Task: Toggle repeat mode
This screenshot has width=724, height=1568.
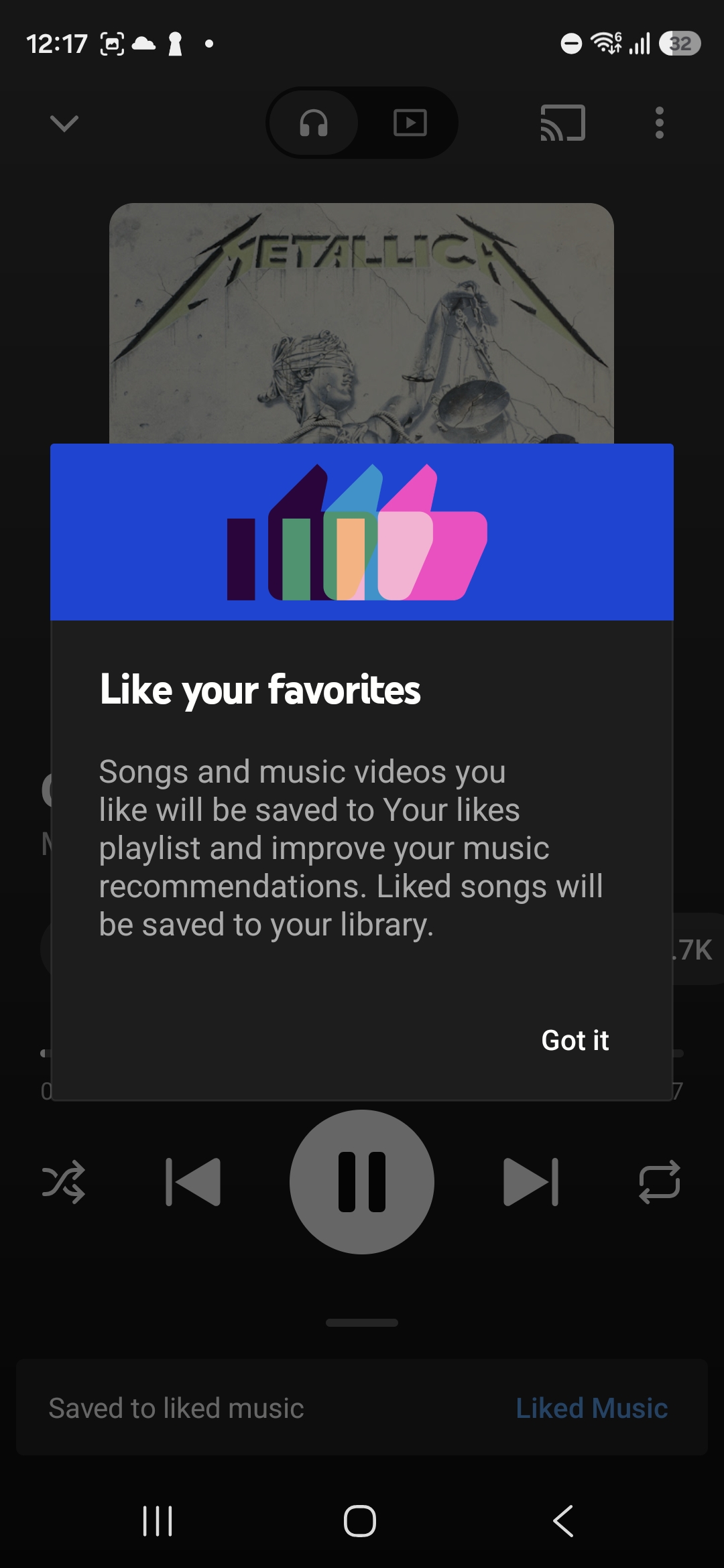Action: click(x=660, y=1182)
